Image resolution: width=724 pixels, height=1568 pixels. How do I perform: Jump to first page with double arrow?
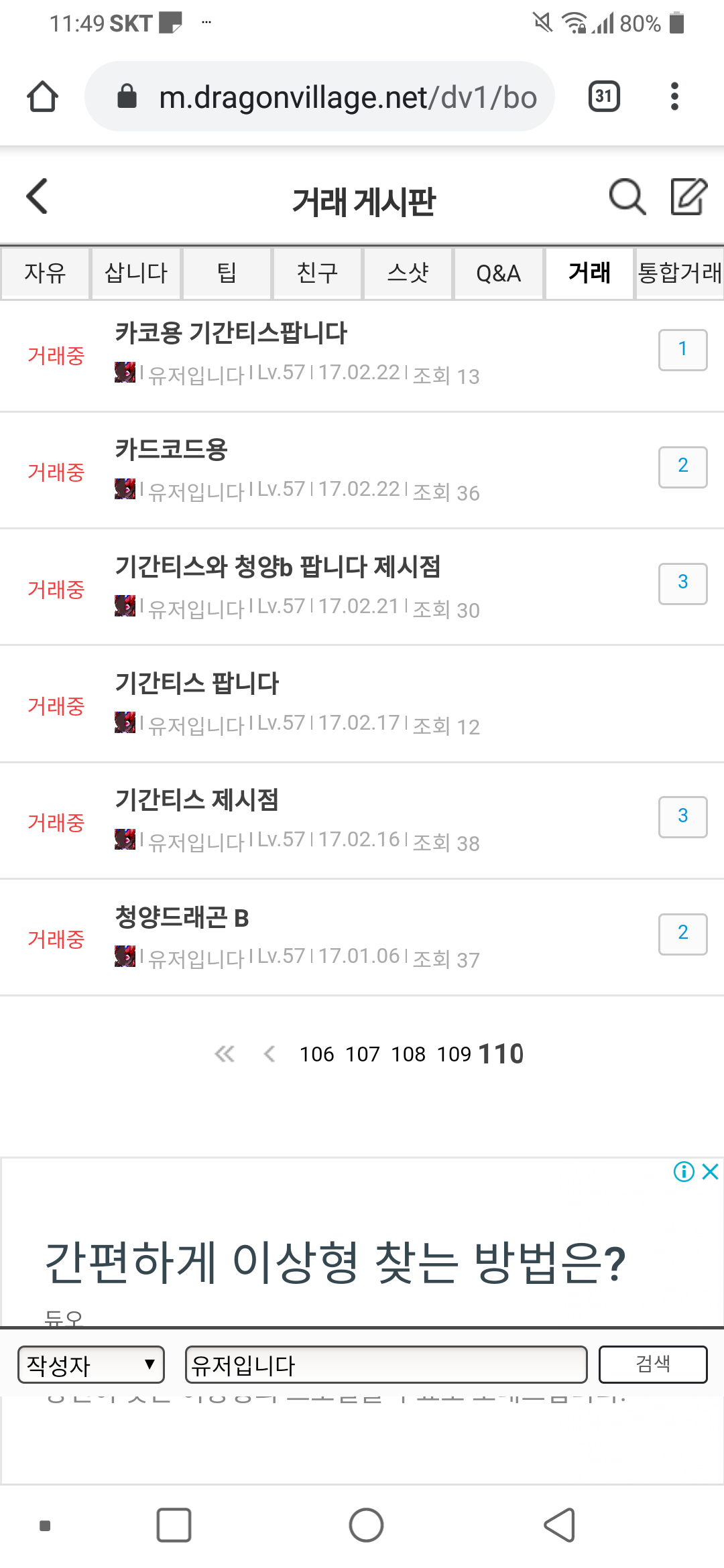tap(225, 1054)
